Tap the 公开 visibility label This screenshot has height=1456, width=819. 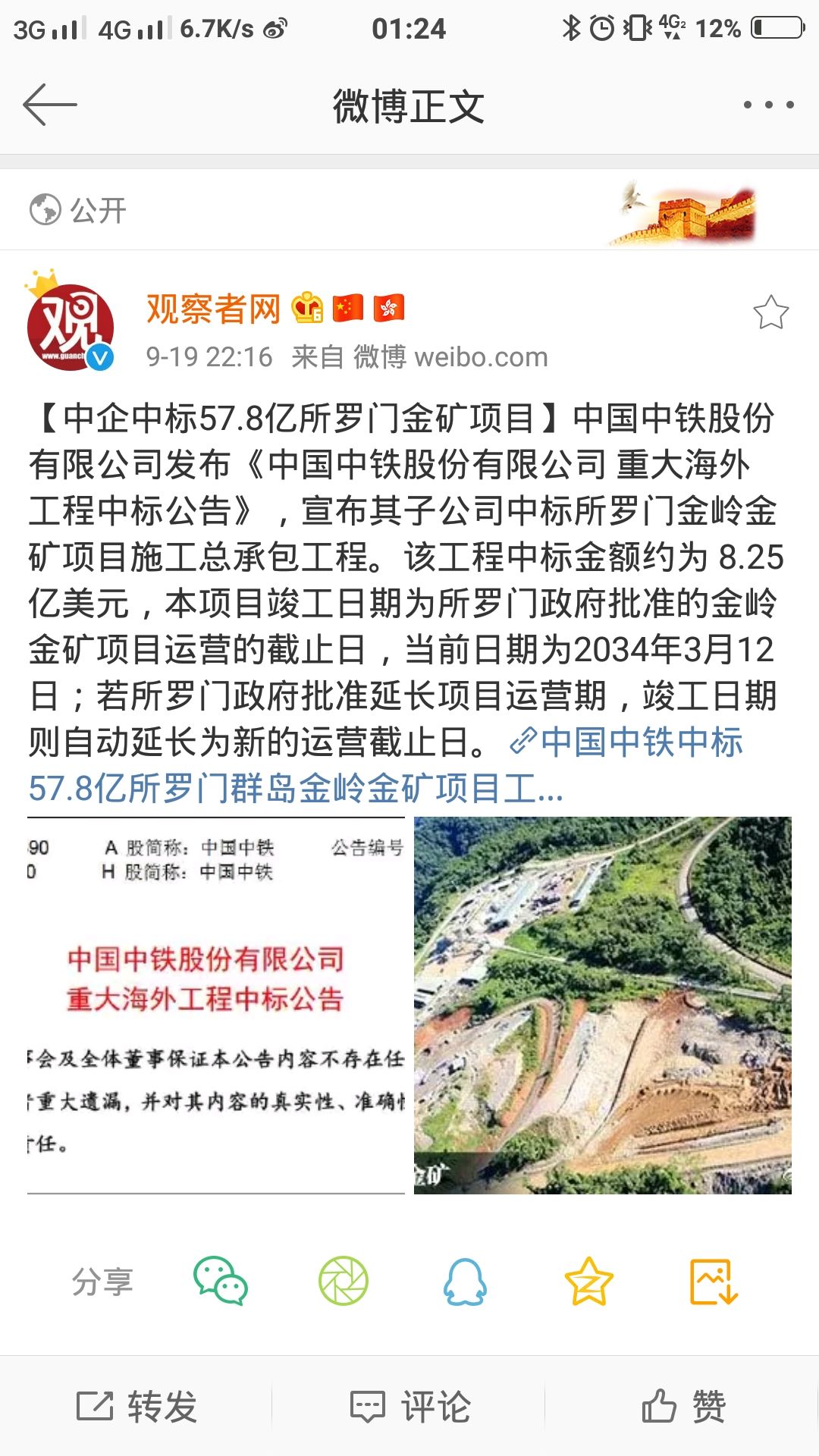click(78, 210)
